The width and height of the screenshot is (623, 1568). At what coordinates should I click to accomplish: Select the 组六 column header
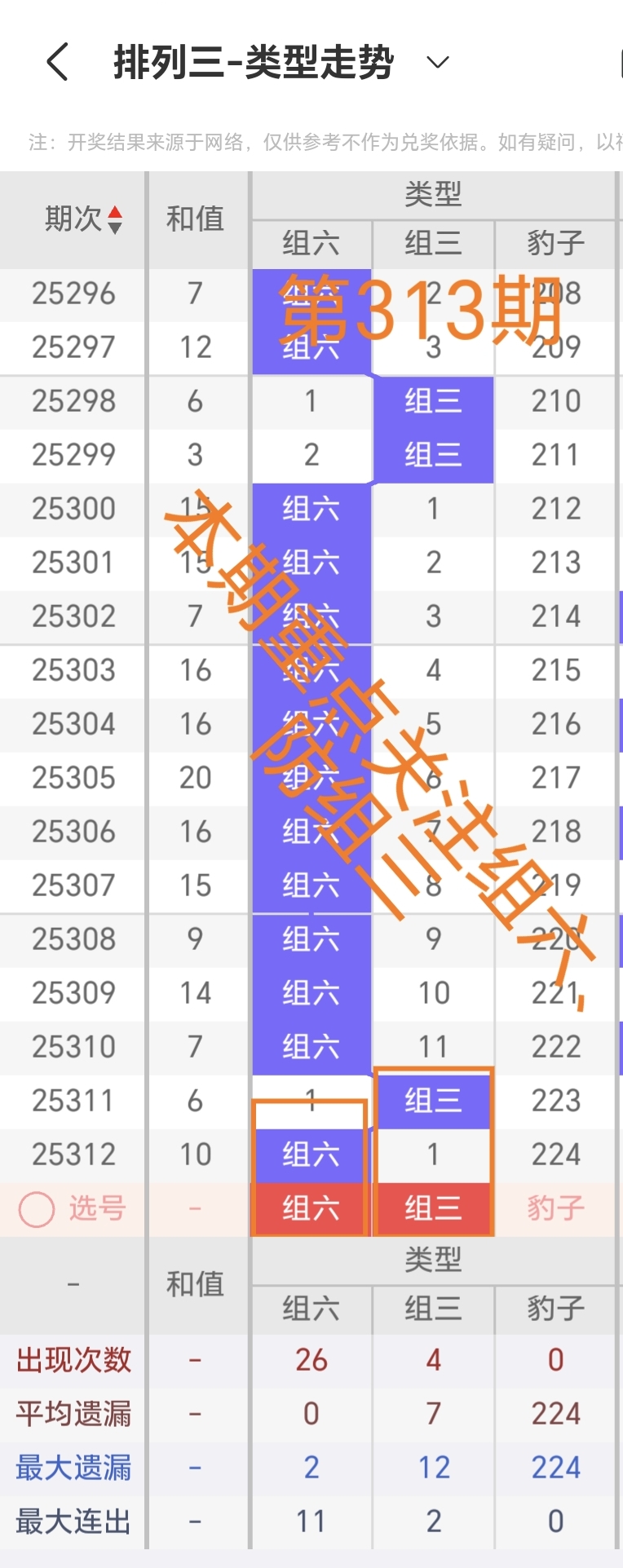(x=311, y=243)
